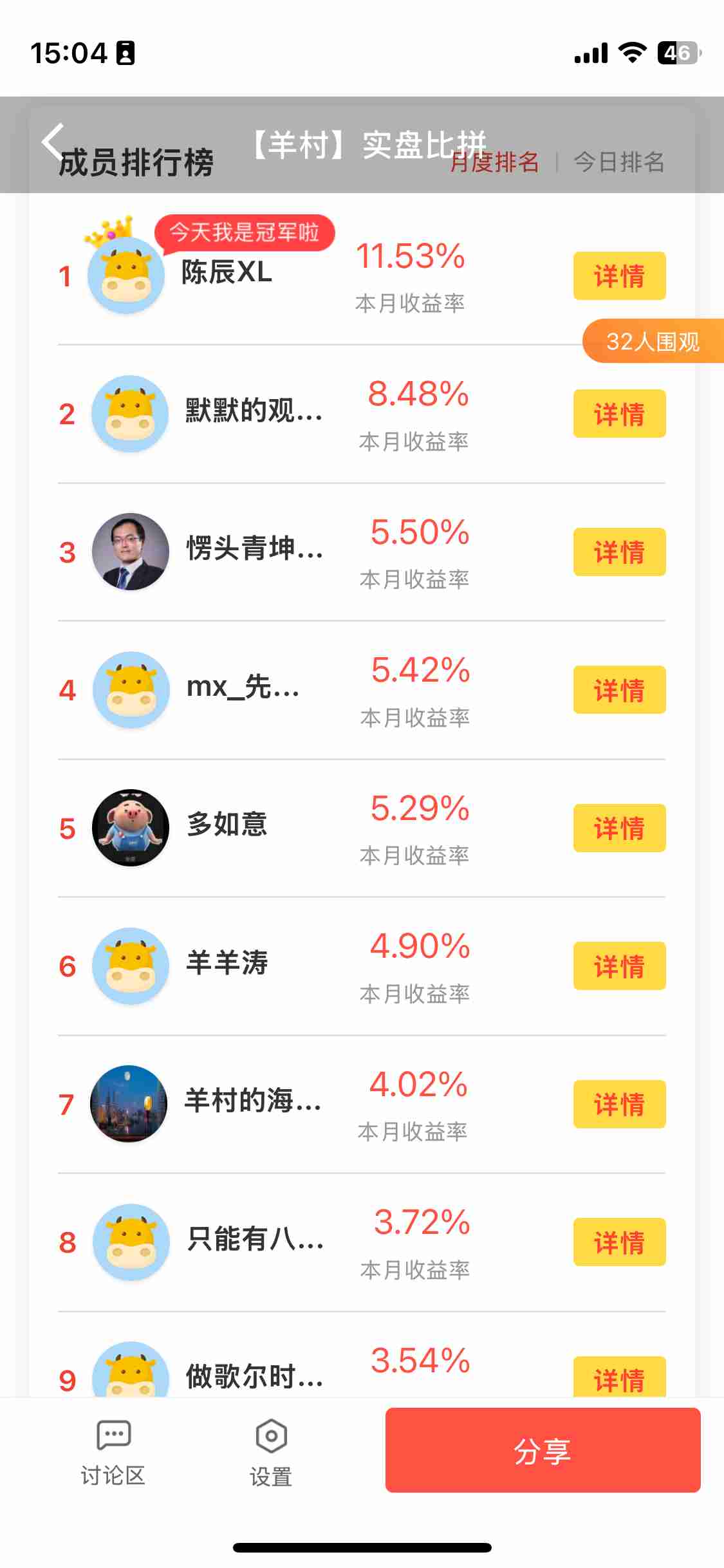Open 详情 for 愣头青坤…
Viewport: 724px width, 1568px height.
pos(619,552)
